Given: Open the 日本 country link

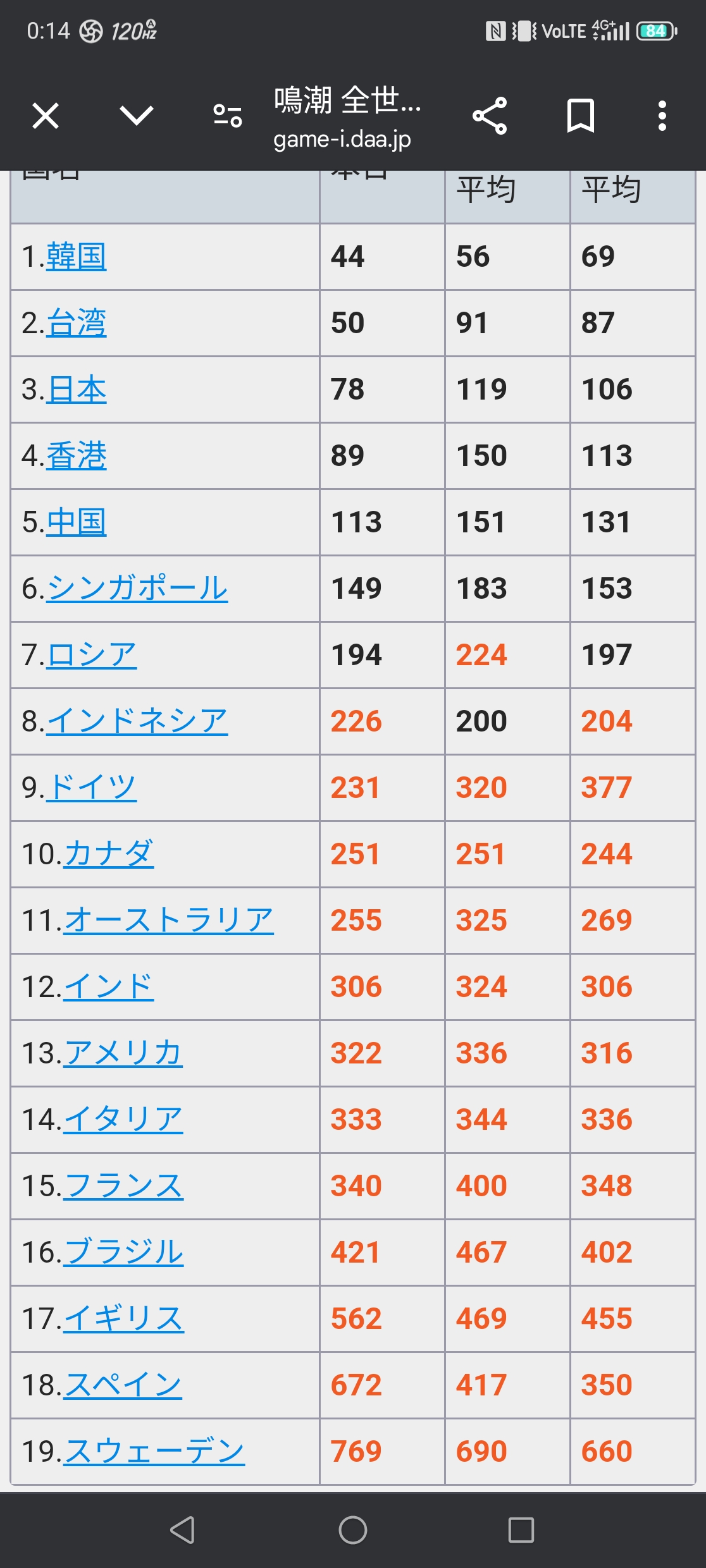Looking at the screenshot, I should [x=77, y=389].
